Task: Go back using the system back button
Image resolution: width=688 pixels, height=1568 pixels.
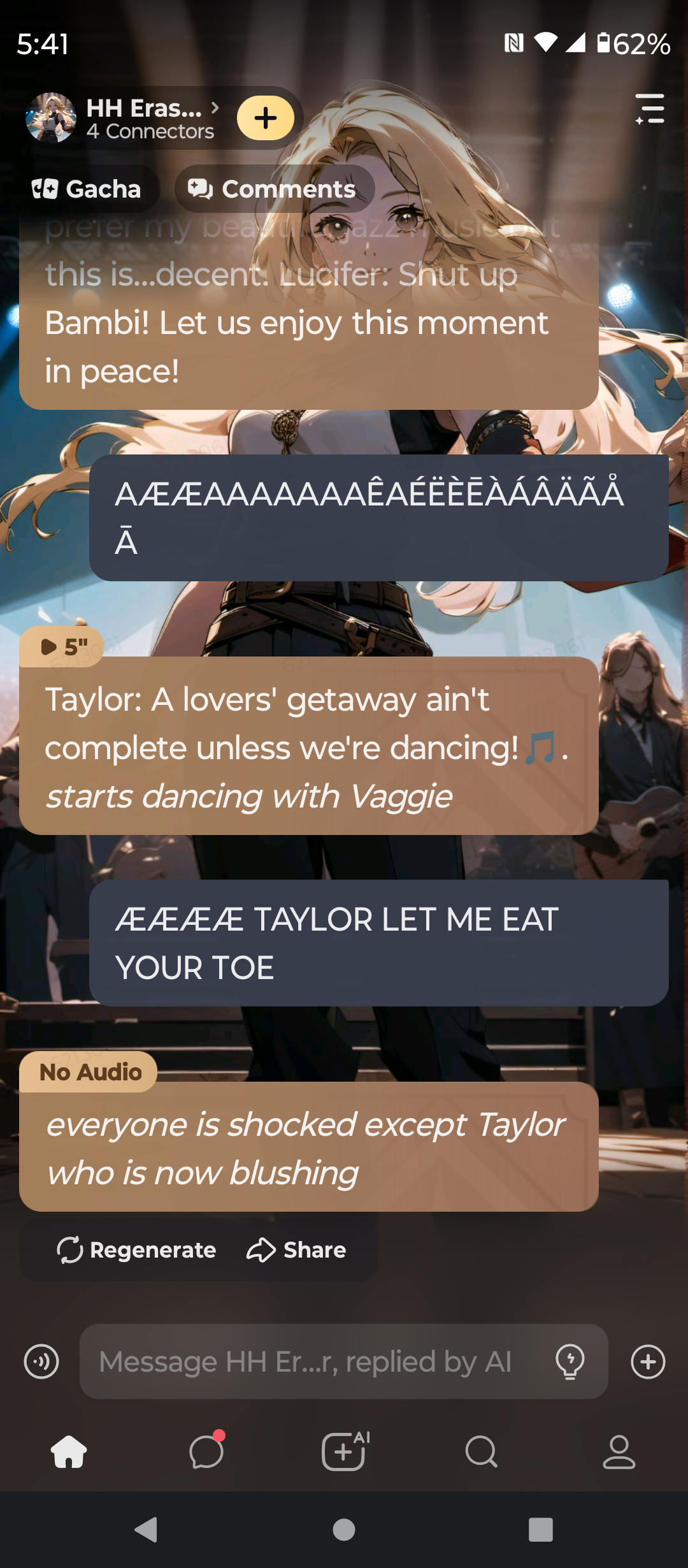Action: coord(147,1529)
